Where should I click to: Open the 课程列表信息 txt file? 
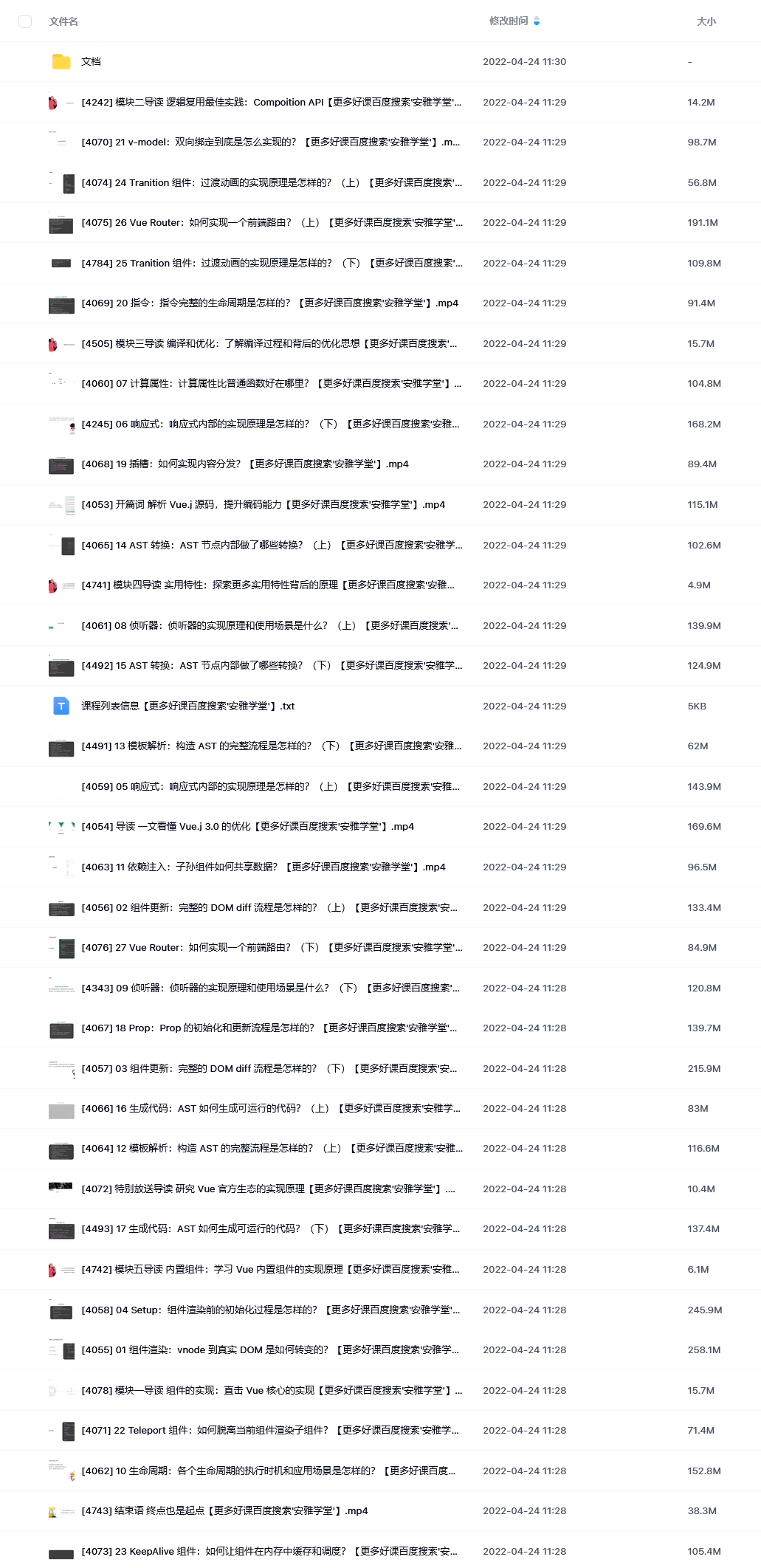tap(187, 706)
